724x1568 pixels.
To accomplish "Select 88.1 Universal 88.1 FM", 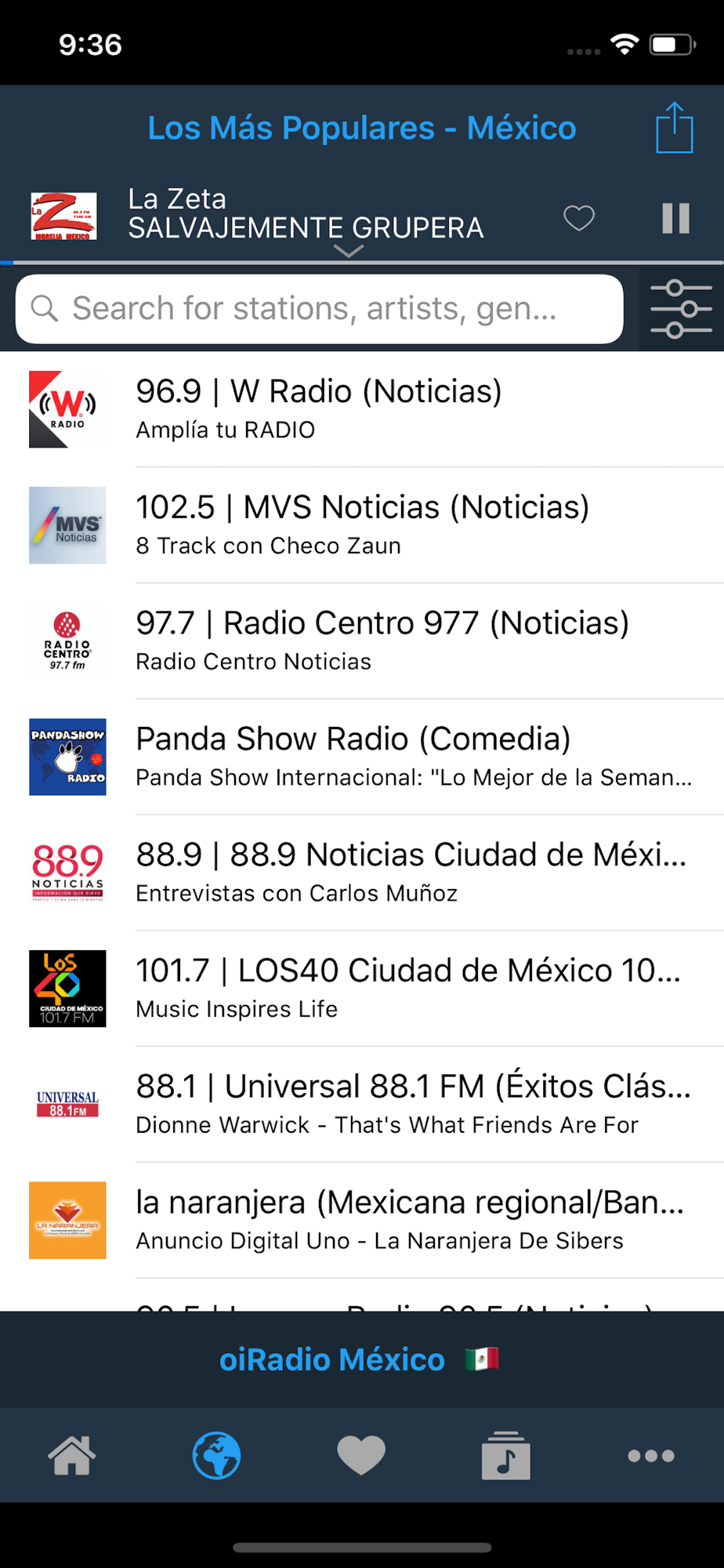I will point(362,1105).
